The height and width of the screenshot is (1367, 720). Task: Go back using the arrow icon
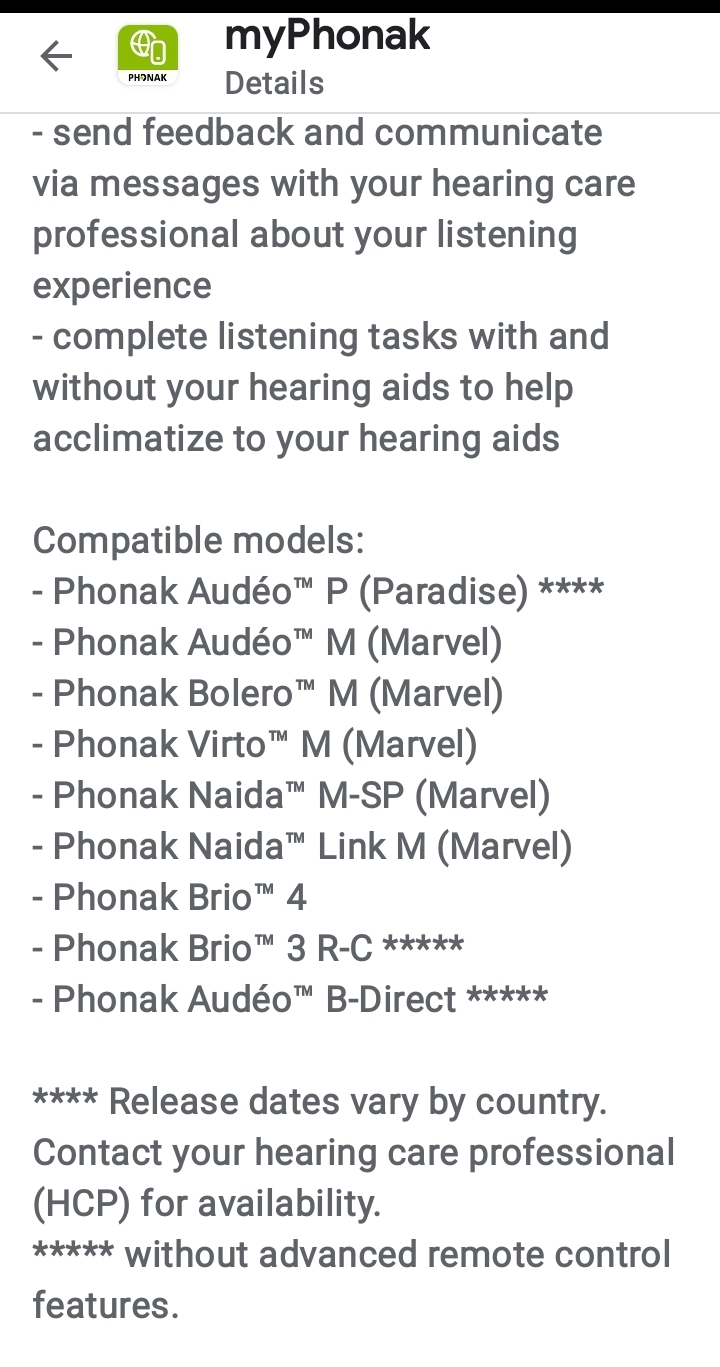click(x=56, y=56)
